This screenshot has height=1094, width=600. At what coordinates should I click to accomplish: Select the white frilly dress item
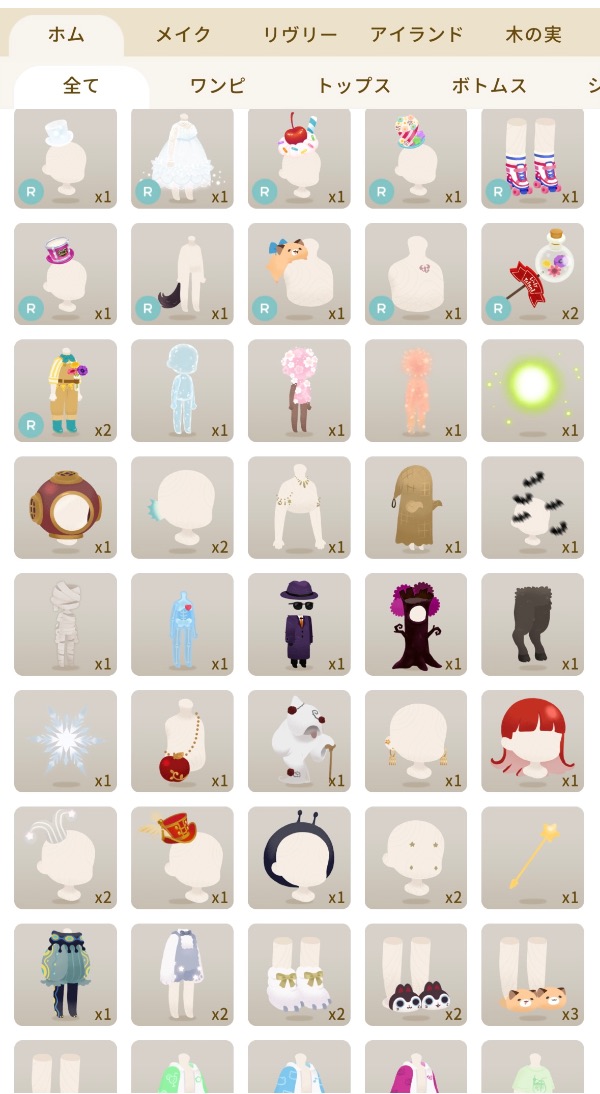pos(182,157)
